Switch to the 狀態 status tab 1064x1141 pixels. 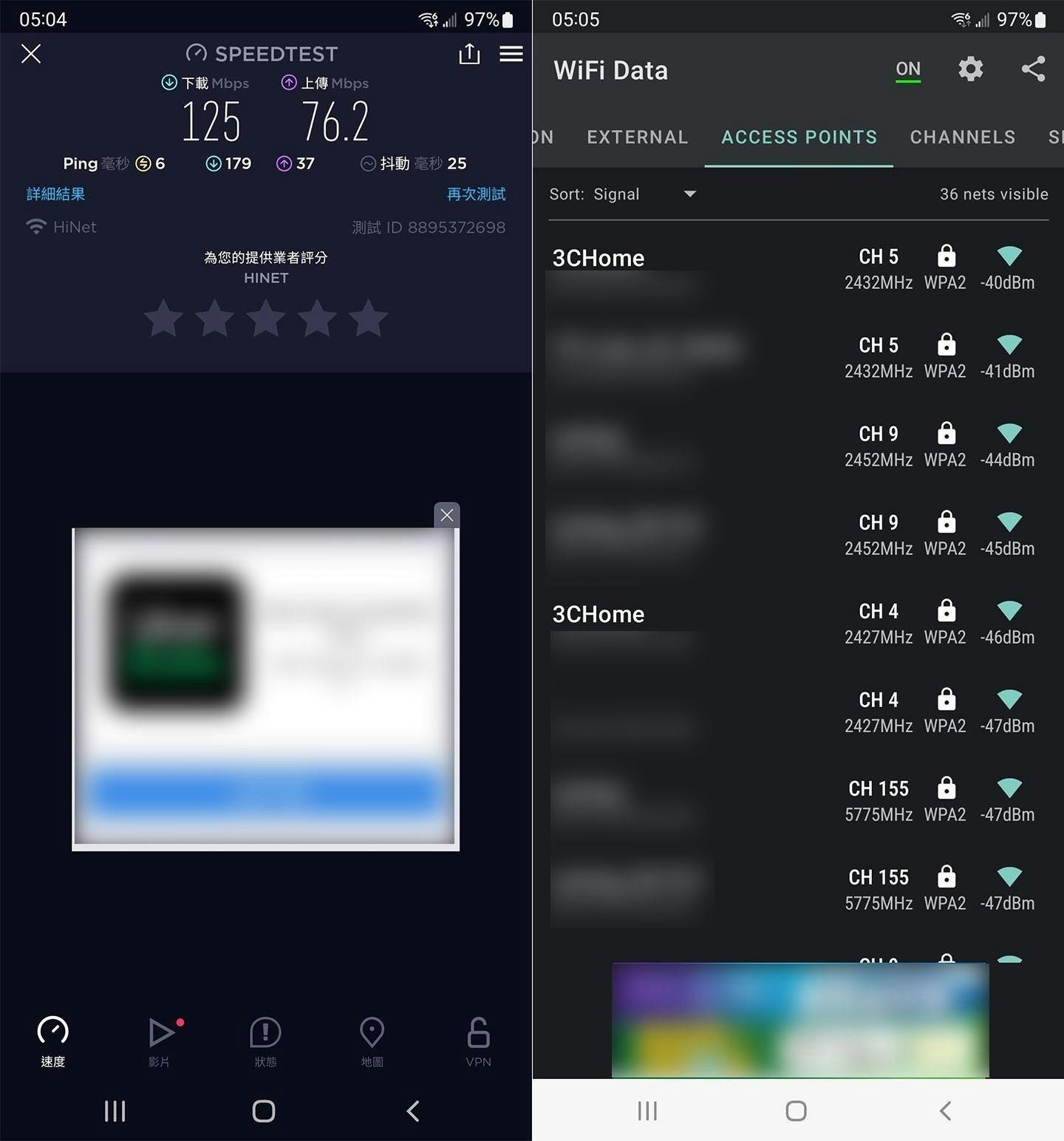click(x=265, y=1040)
